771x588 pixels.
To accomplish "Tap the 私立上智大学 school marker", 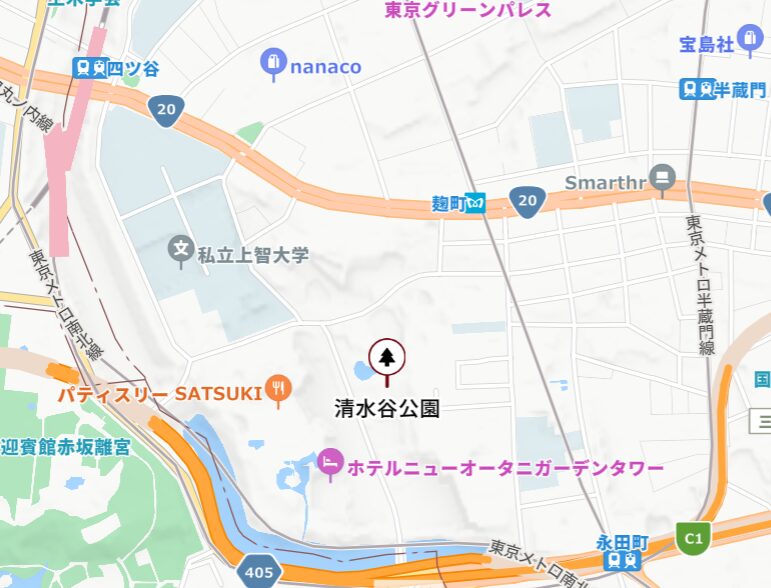I will [x=180, y=250].
